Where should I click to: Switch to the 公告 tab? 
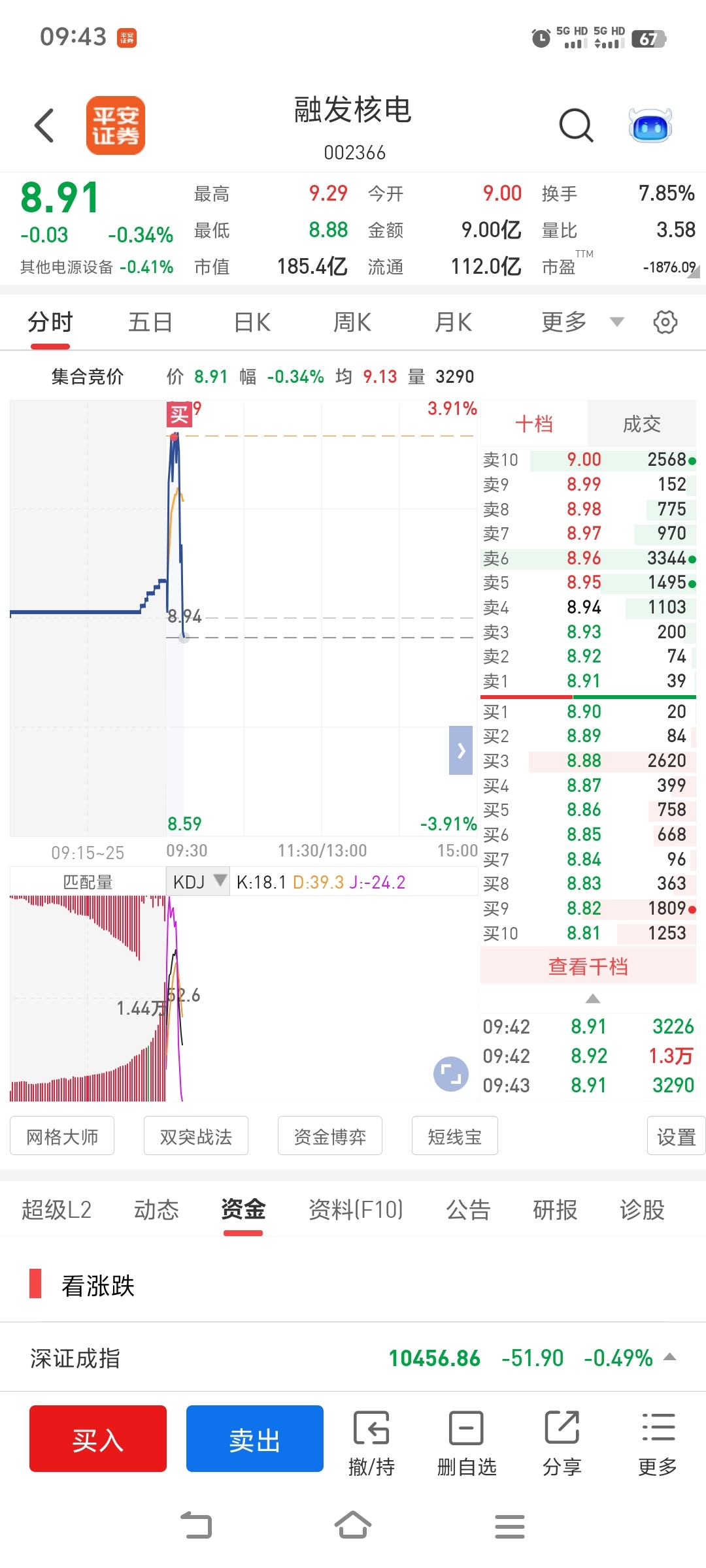468,1210
